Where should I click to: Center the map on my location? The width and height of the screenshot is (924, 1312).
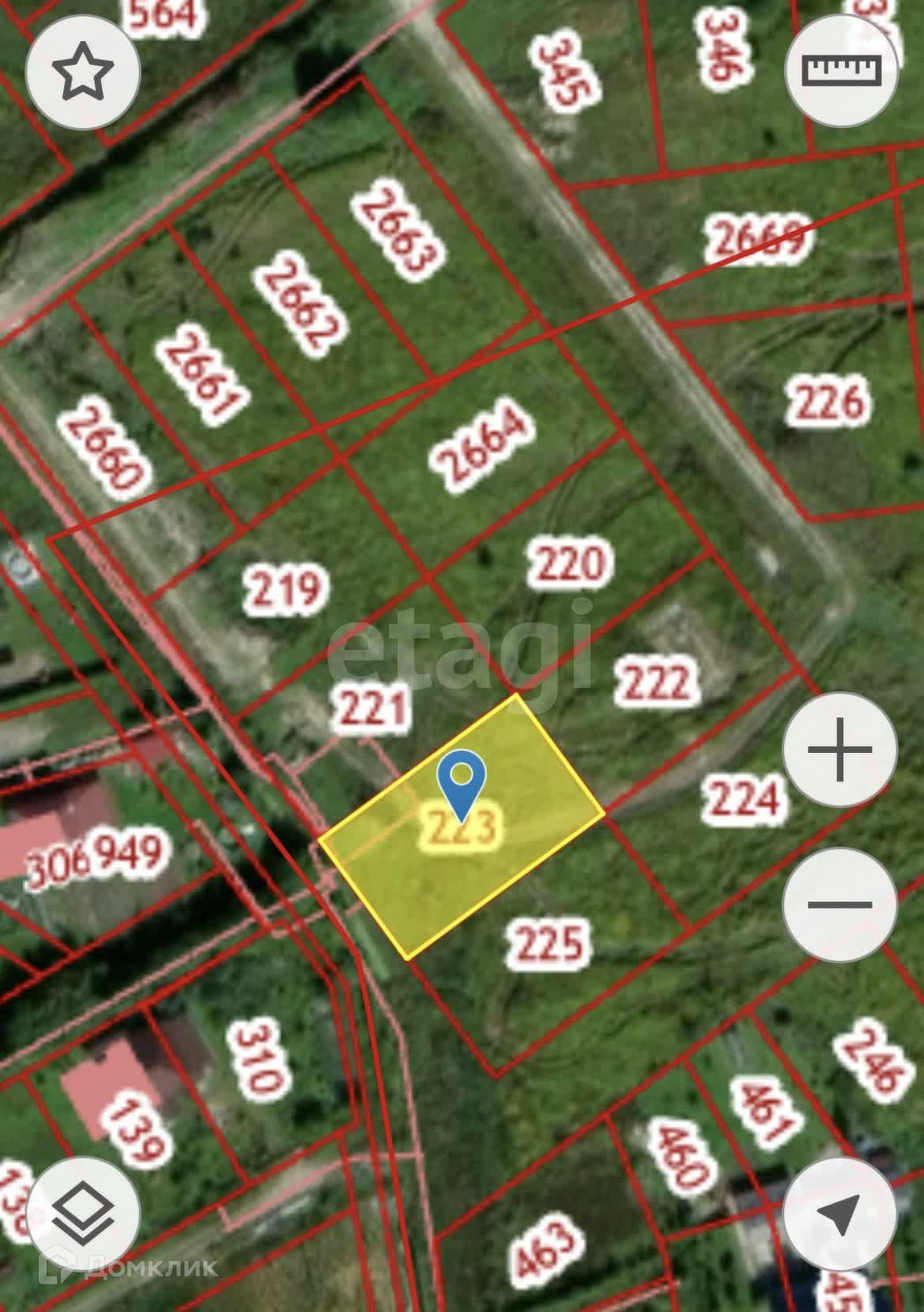(x=840, y=1214)
